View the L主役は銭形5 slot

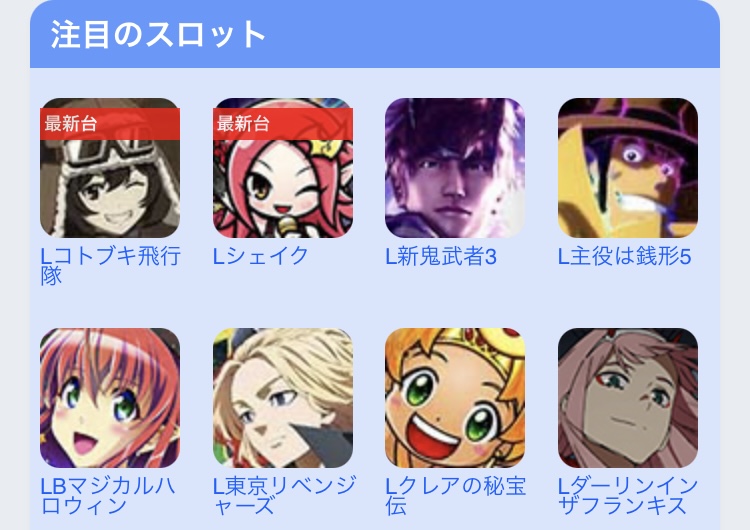628,168
